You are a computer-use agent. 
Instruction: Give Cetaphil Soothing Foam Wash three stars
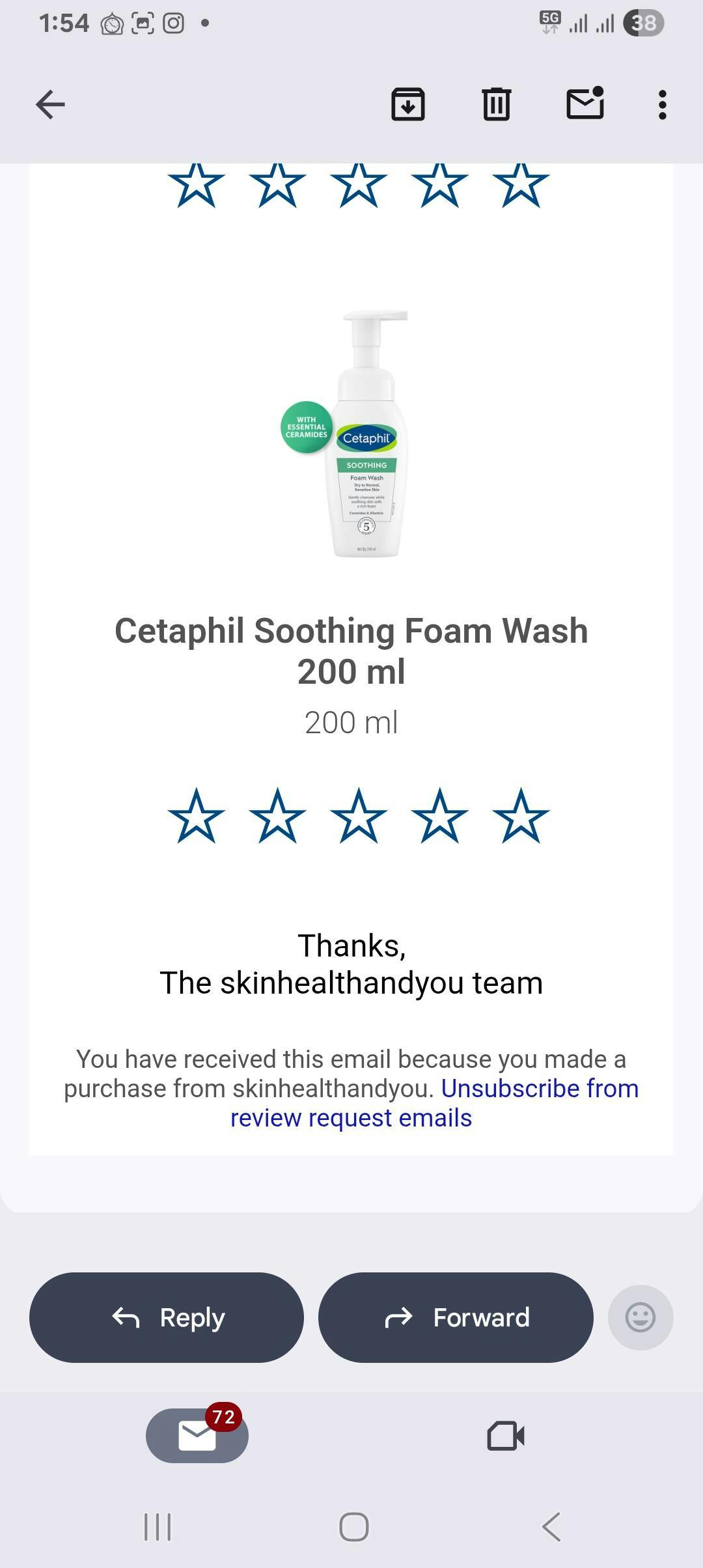(x=359, y=816)
